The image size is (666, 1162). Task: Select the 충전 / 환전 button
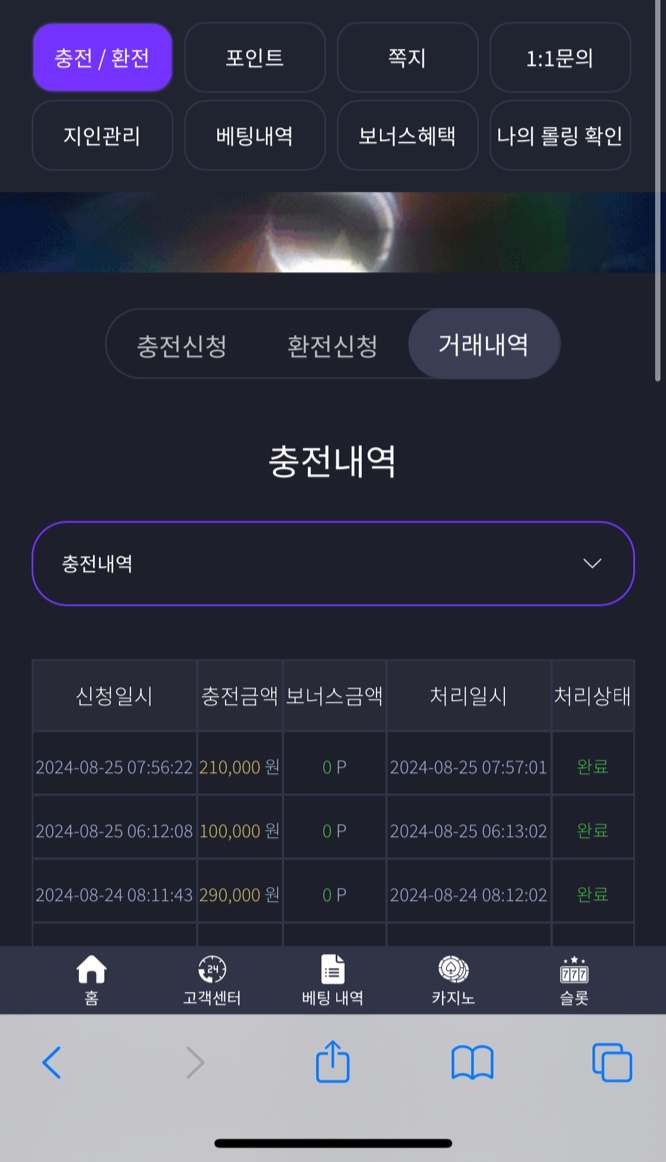(x=102, y=57)
